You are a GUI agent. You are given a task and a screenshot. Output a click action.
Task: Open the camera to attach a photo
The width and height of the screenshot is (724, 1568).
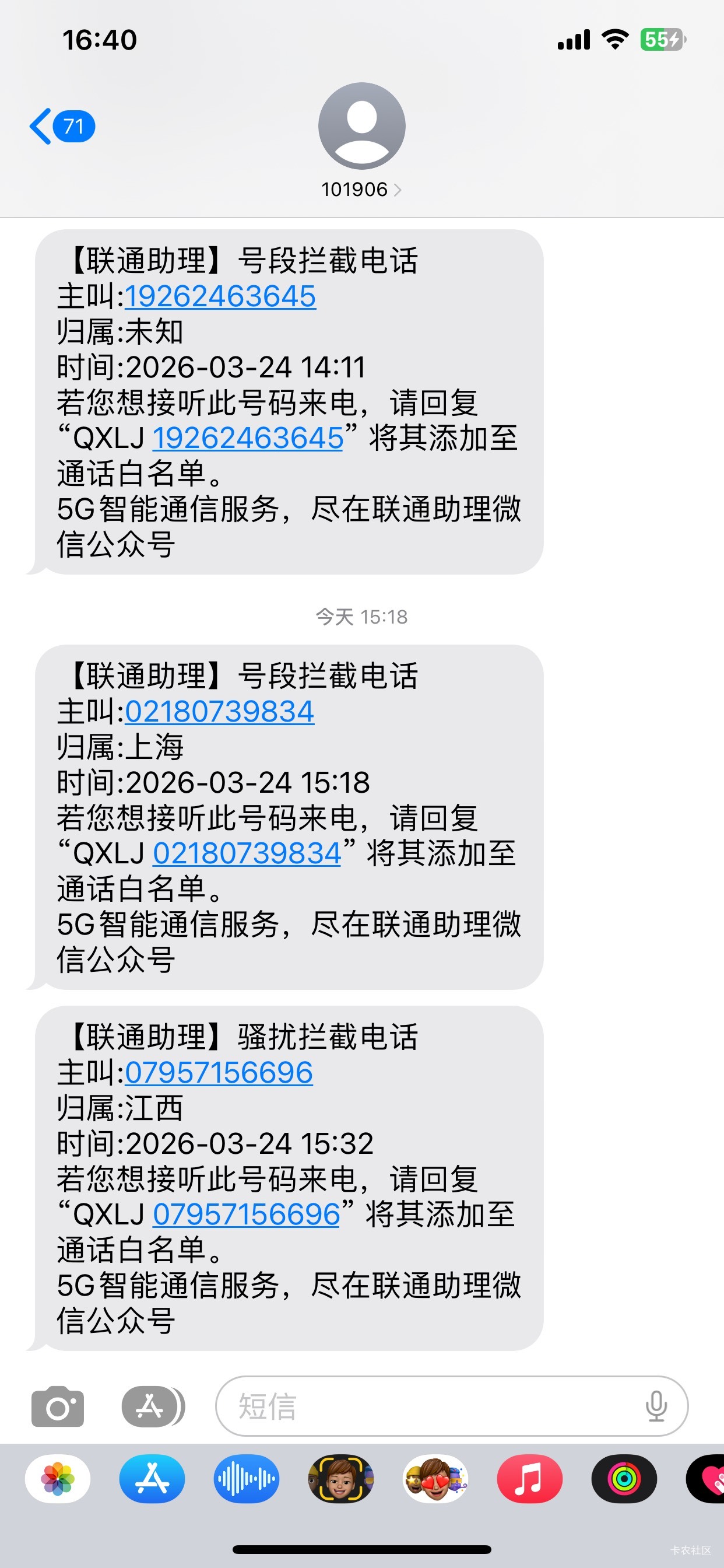58,1406
